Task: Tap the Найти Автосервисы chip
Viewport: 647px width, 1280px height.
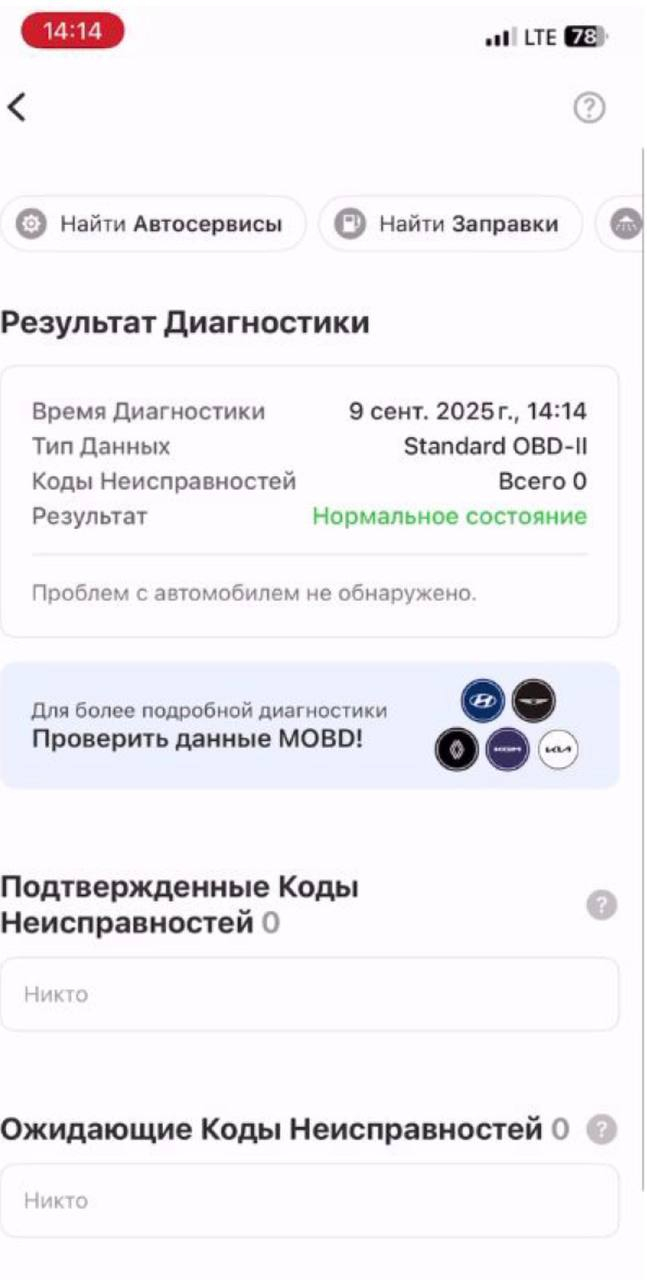Action: (153, 224)
